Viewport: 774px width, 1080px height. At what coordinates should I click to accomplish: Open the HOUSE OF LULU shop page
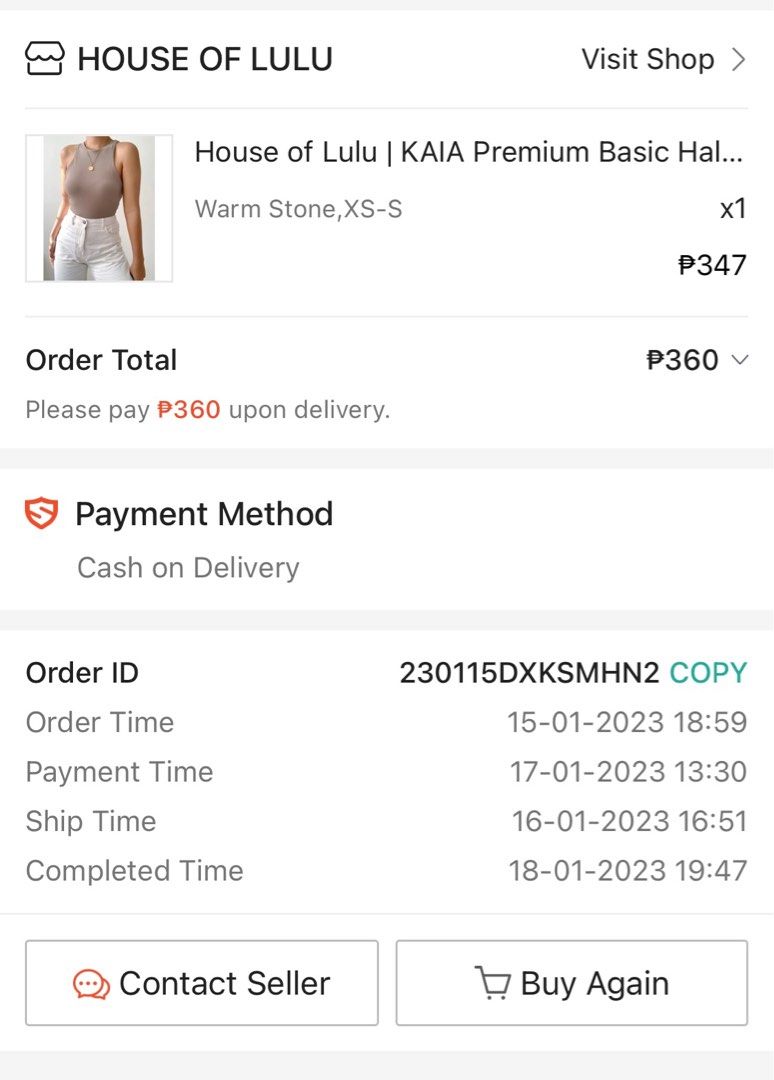[204, 59]
